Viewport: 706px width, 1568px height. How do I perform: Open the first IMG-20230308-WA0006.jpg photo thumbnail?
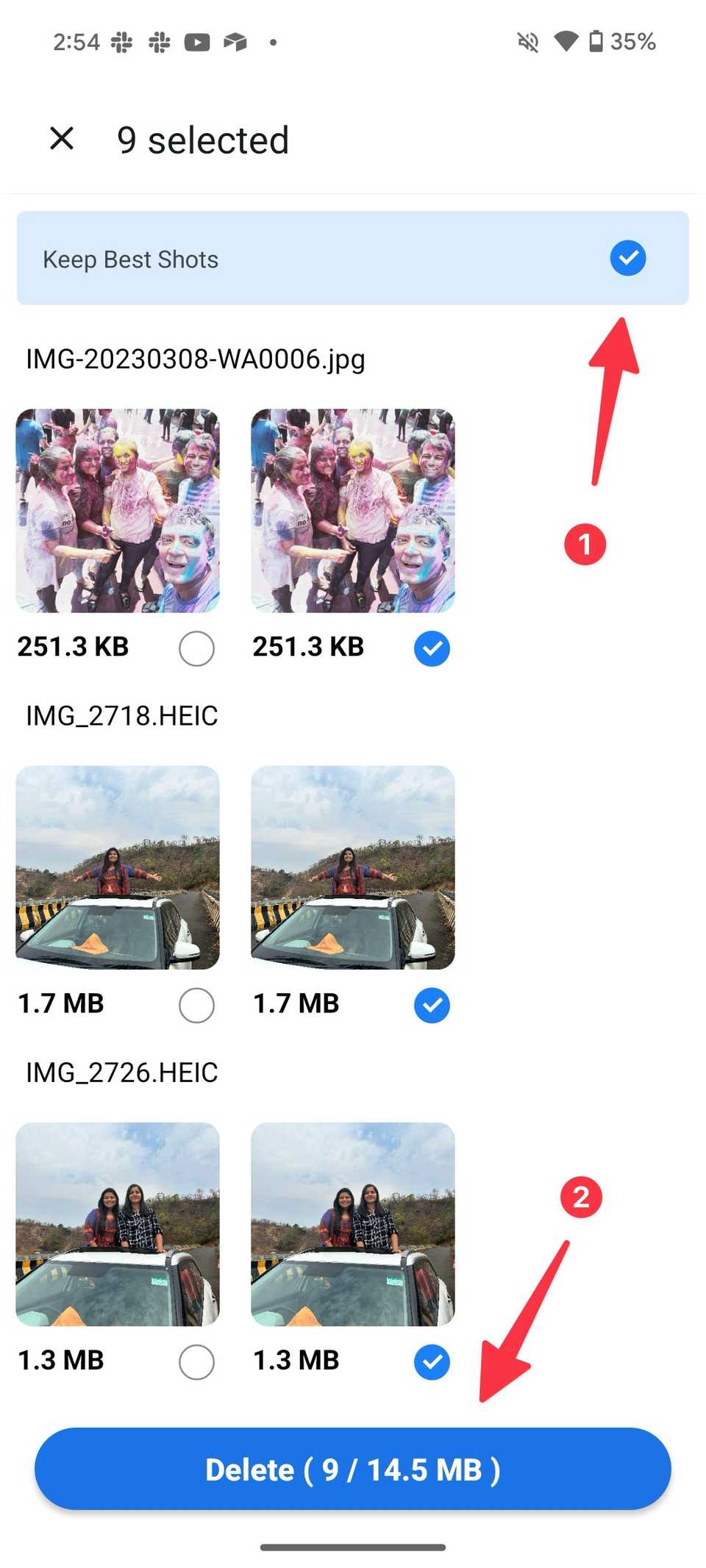[x=118, y=511]
